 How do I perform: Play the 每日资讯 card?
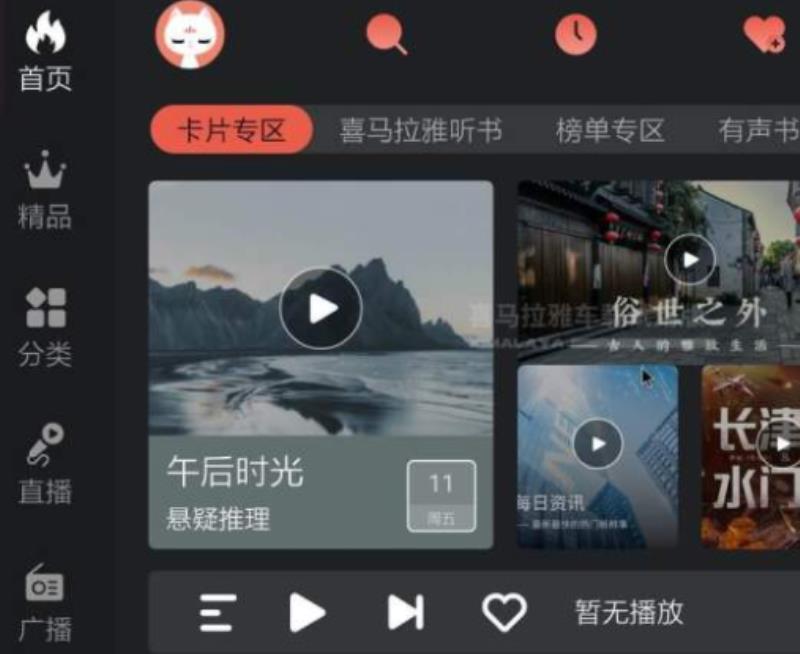click(x=598, y=443)
